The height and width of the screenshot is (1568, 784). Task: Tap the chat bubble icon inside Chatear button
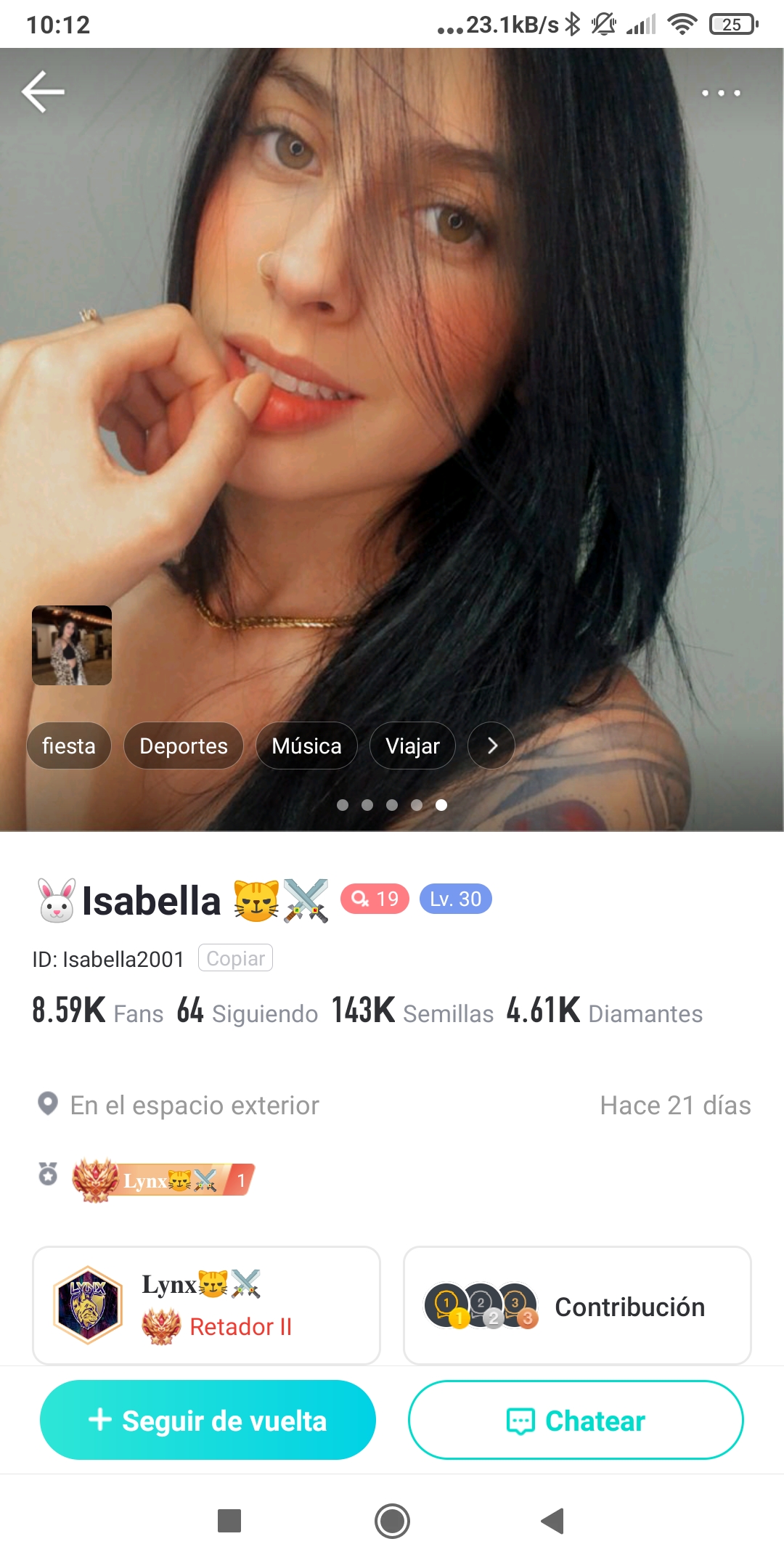(518, 1421)
